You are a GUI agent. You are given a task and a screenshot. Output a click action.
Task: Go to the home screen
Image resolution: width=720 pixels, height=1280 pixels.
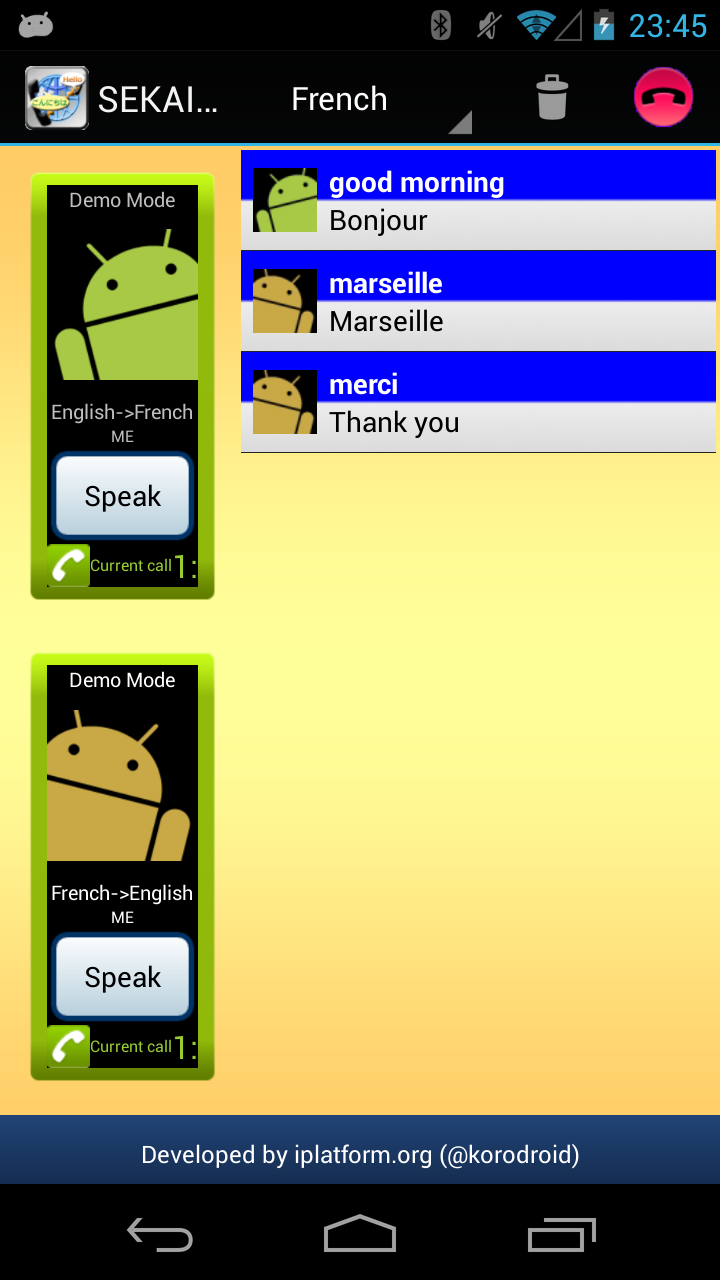point(360,1233)
